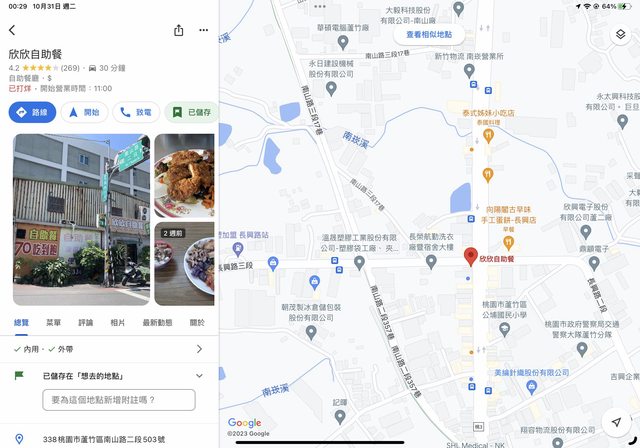Open the storefront photo
This screenshot has height=448, width=640.
[x=81, y=219]
